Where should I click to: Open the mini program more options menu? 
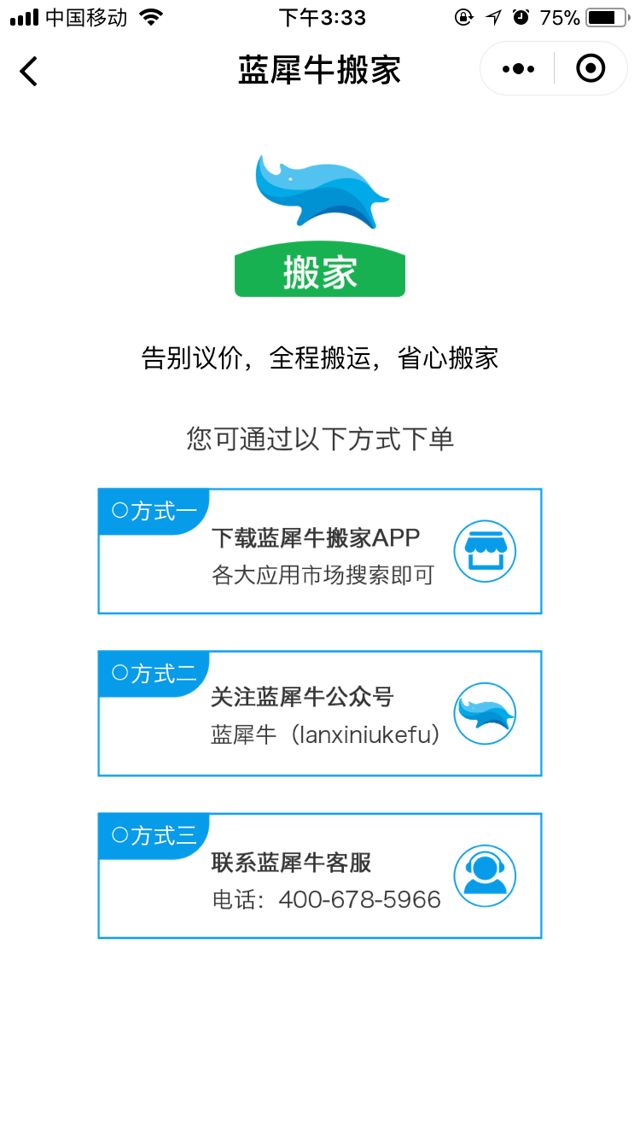point(518,69)
